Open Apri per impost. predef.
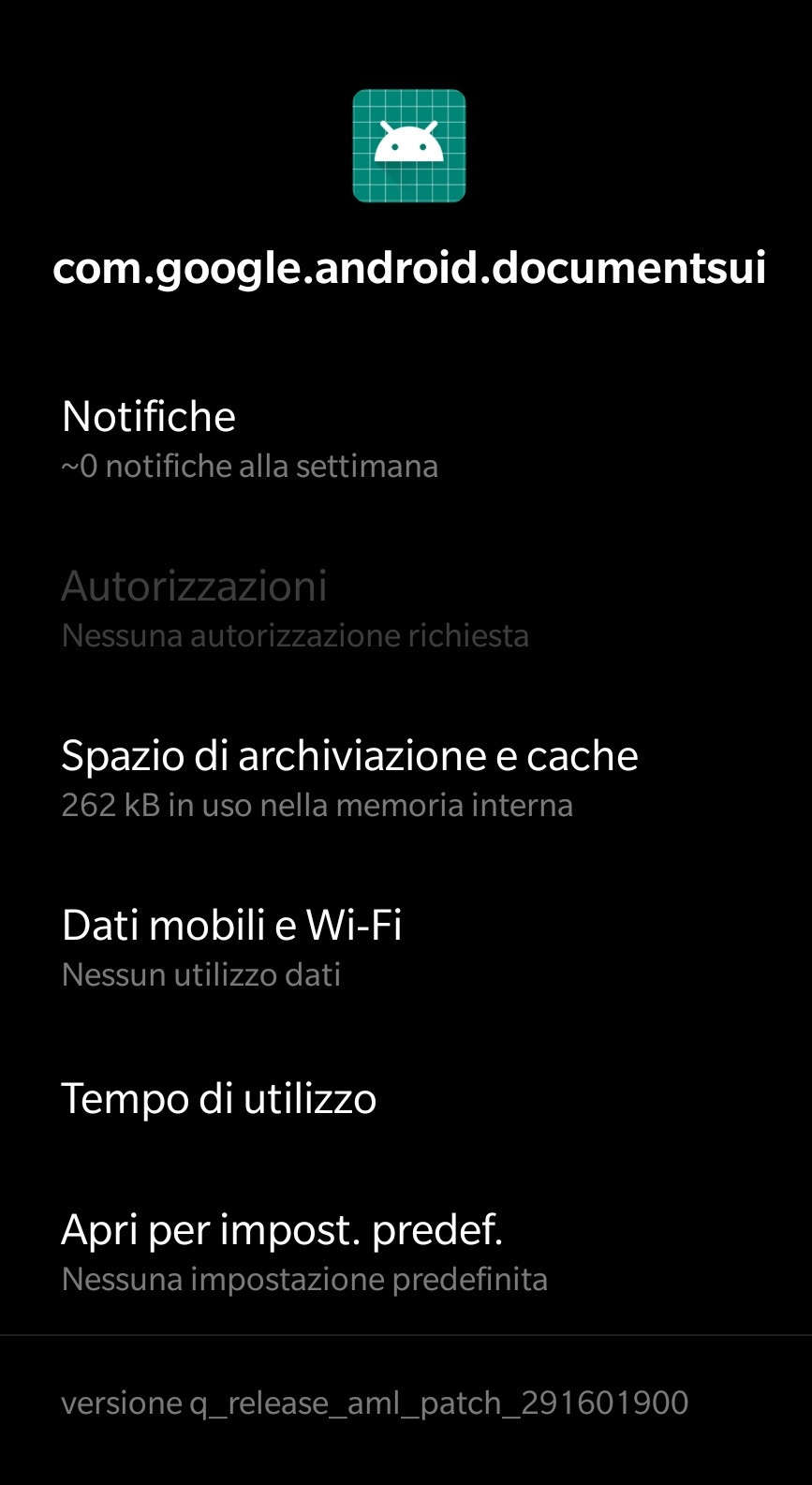Screen dimensions: 812x1485 [406, 1251]
